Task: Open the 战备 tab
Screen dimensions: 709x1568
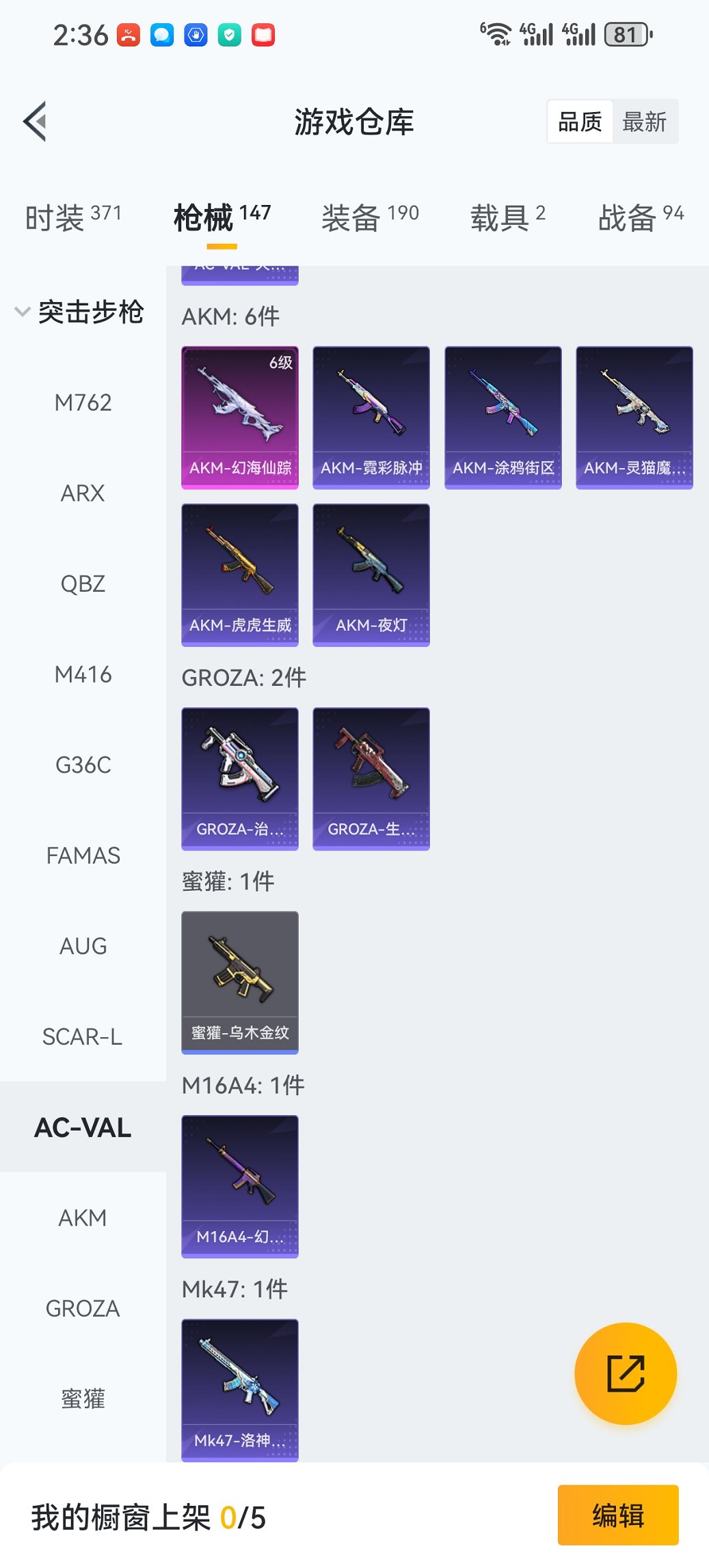Action: click(640, 217)
